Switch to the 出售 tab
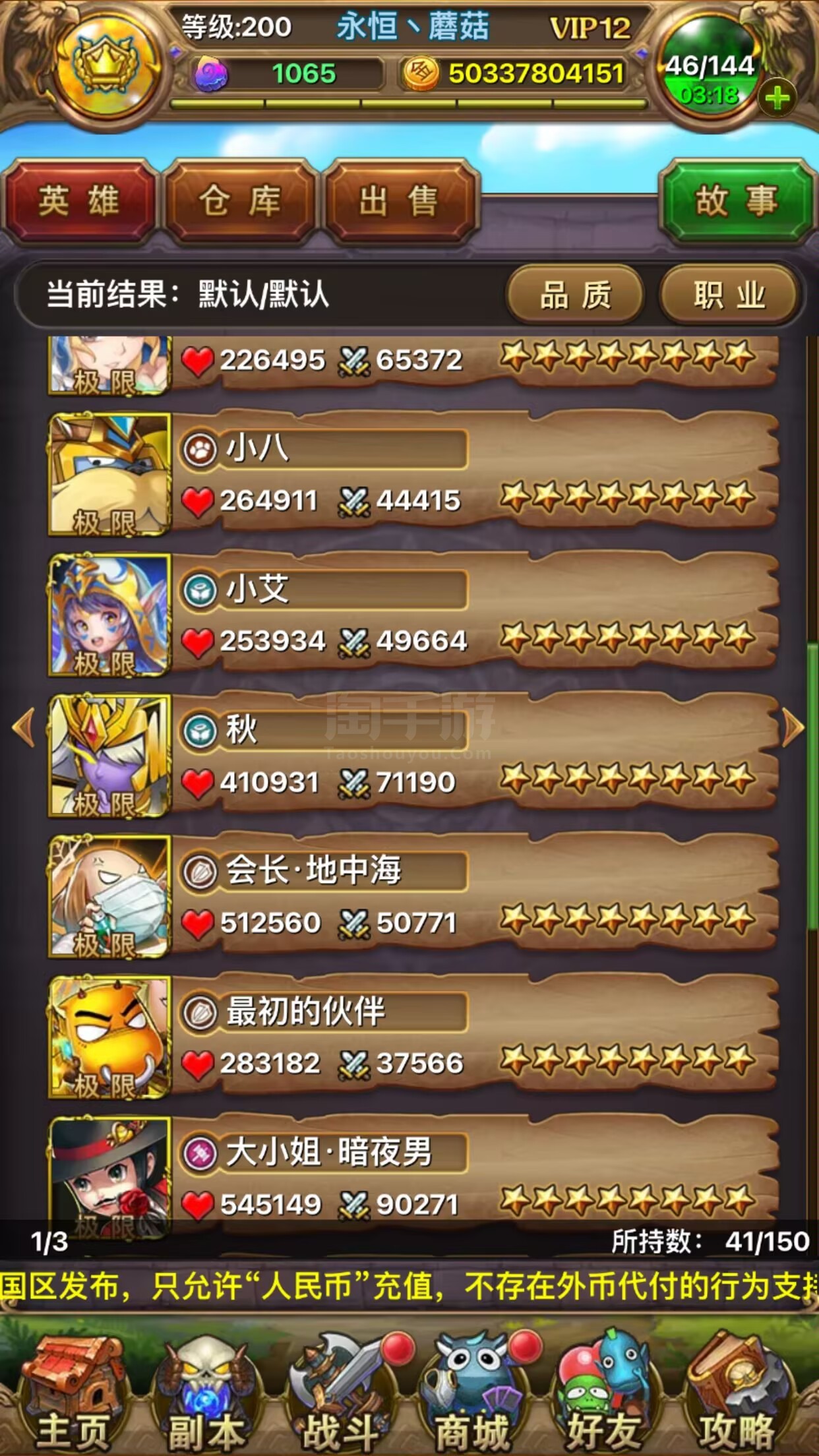The width and height of the screenshot is (819, 1456). click(400, 201)
